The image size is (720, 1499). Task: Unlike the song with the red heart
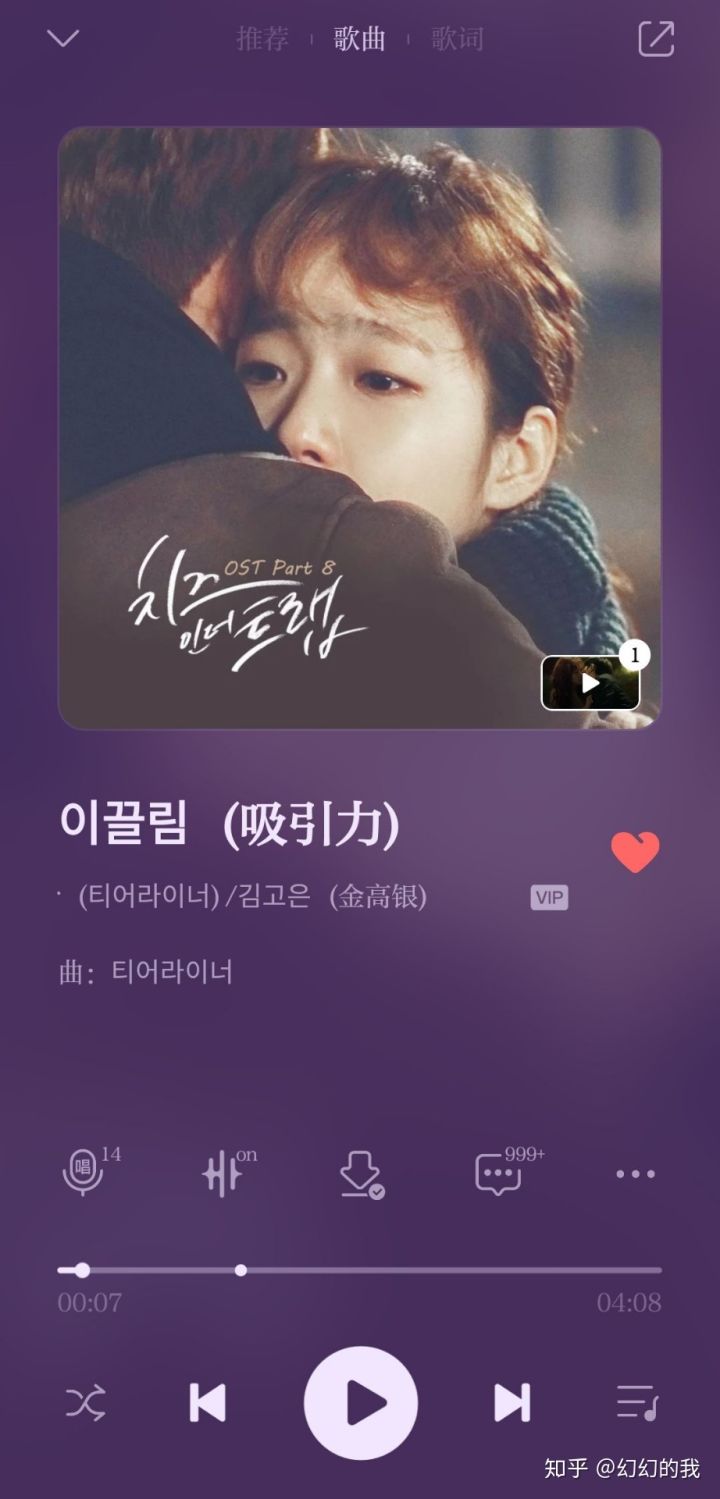point(635,852)
